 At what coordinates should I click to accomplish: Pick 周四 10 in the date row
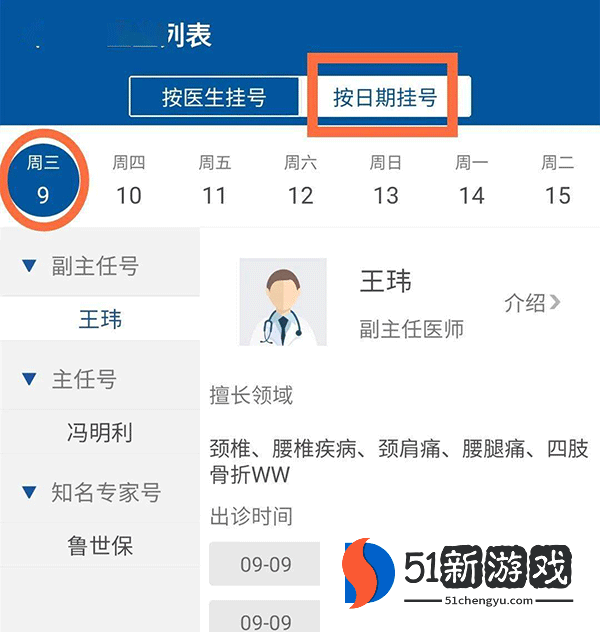tap(129, 180)
